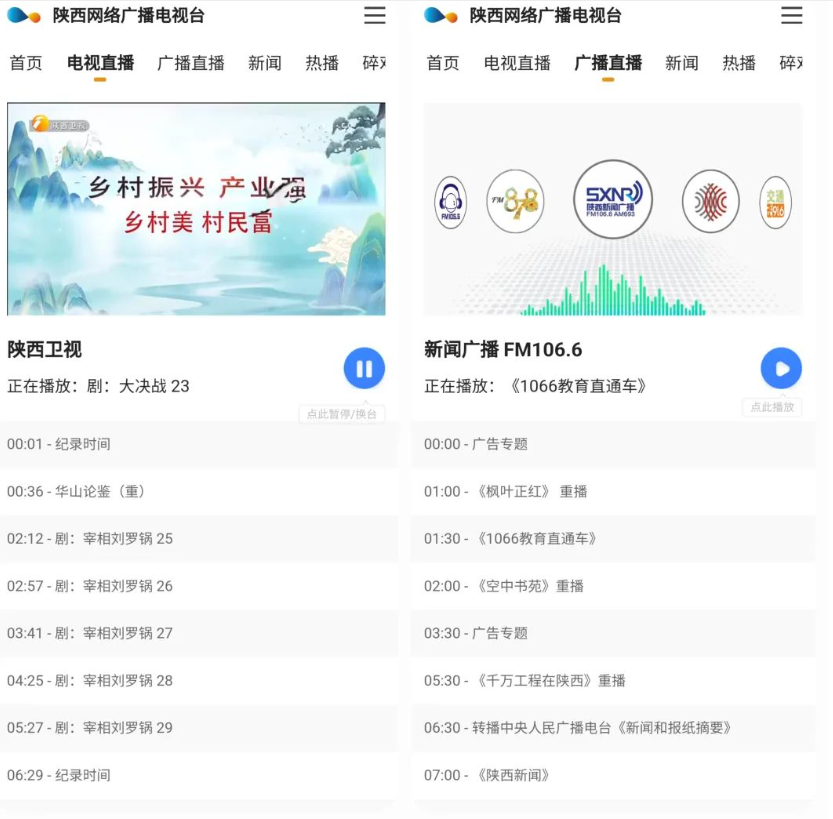Open 热播 tab on the 陕西卫视 screen
This screenshot has width=833, height=819.
(322, 63)
